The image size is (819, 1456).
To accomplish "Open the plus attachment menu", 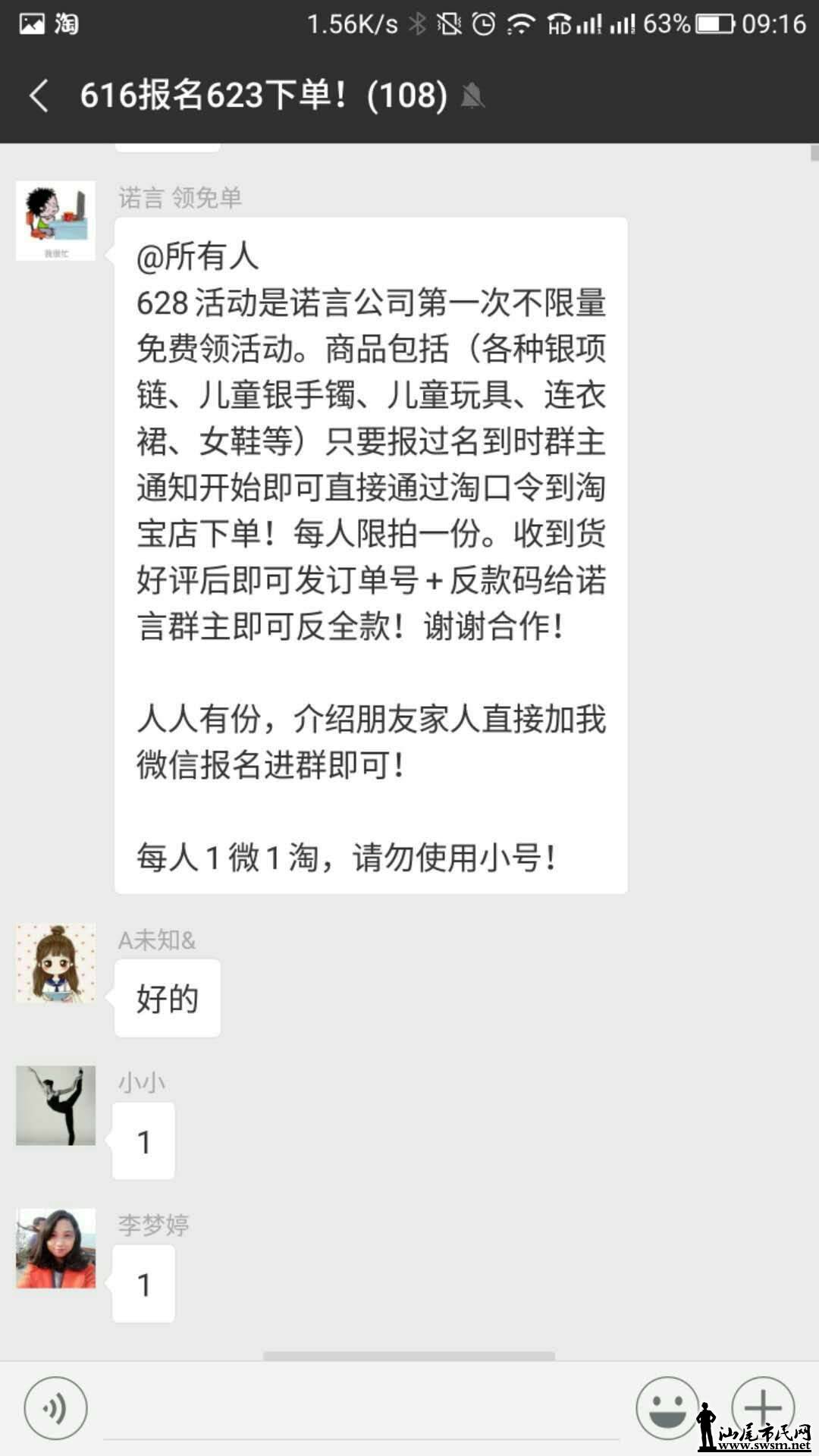I will point(762,1407).
